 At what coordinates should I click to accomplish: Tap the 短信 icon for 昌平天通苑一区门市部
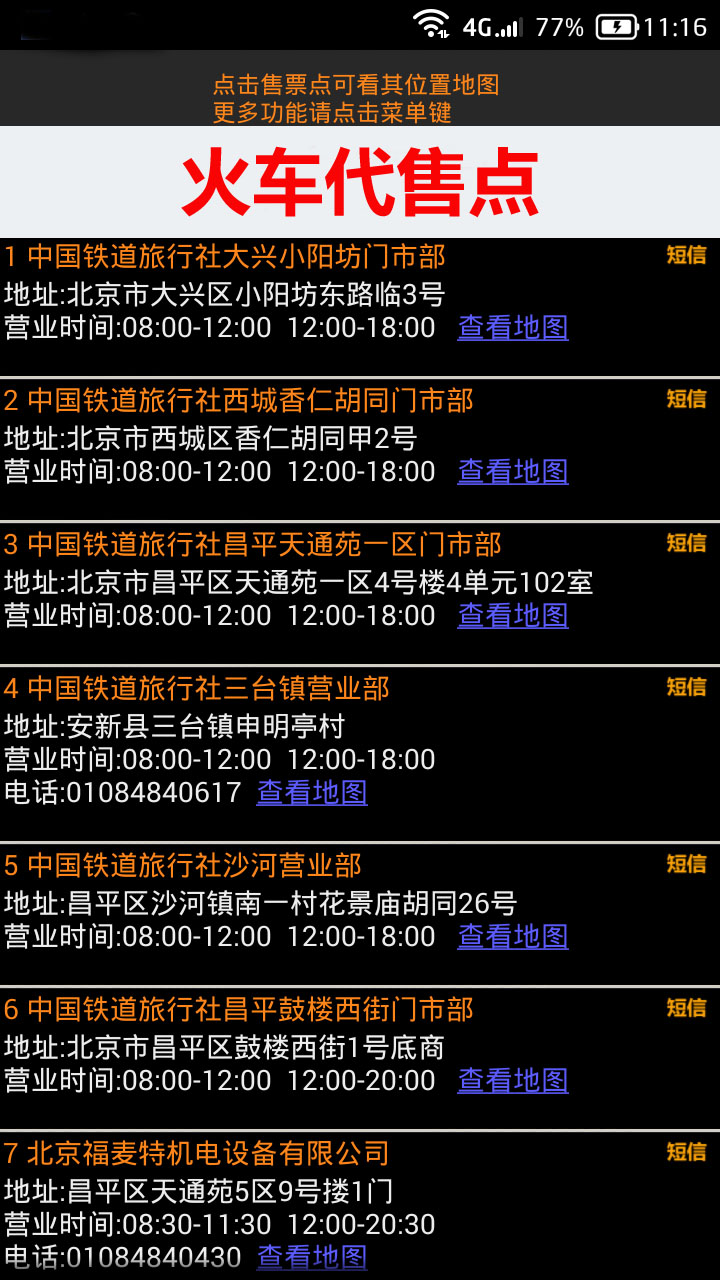[684, 544]
